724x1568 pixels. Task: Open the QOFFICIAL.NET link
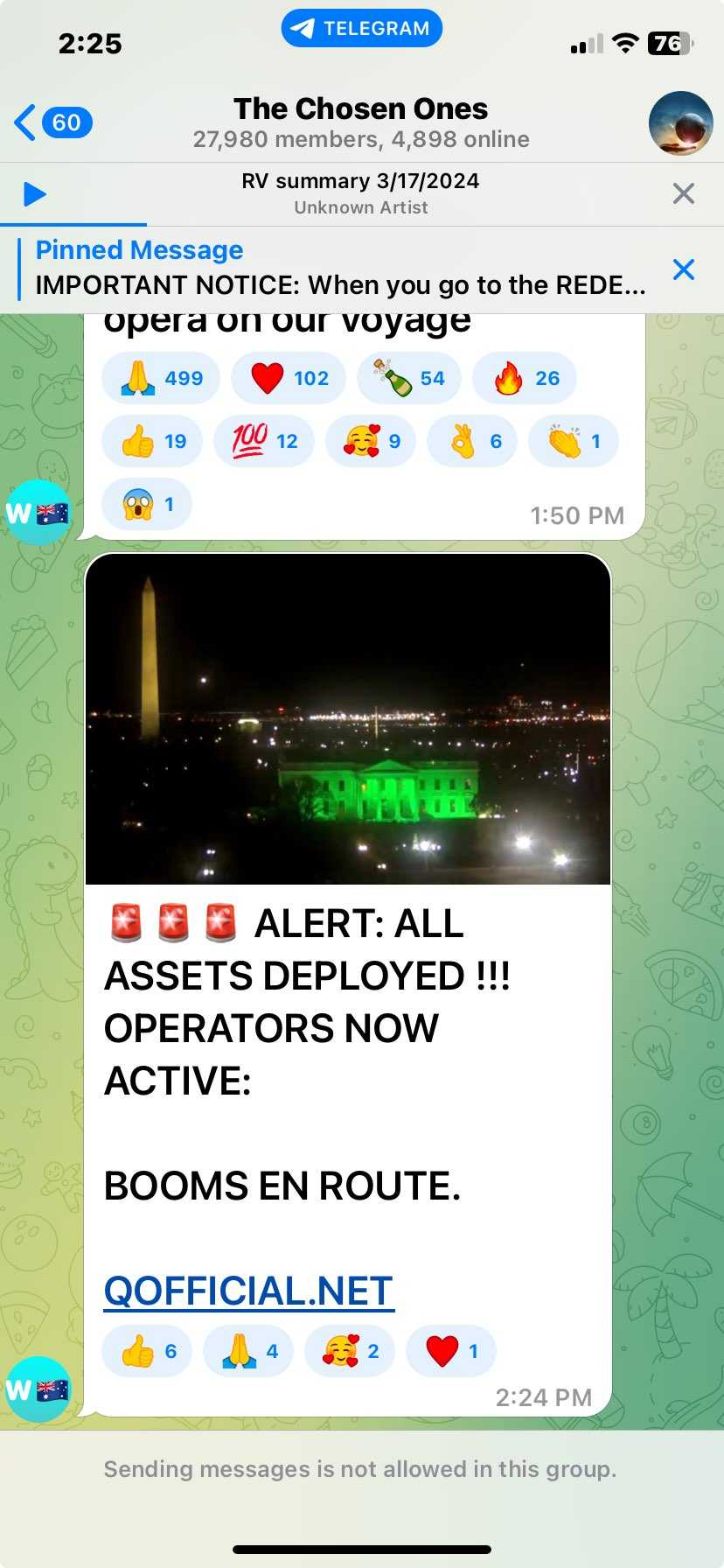tap(249, 1291)
